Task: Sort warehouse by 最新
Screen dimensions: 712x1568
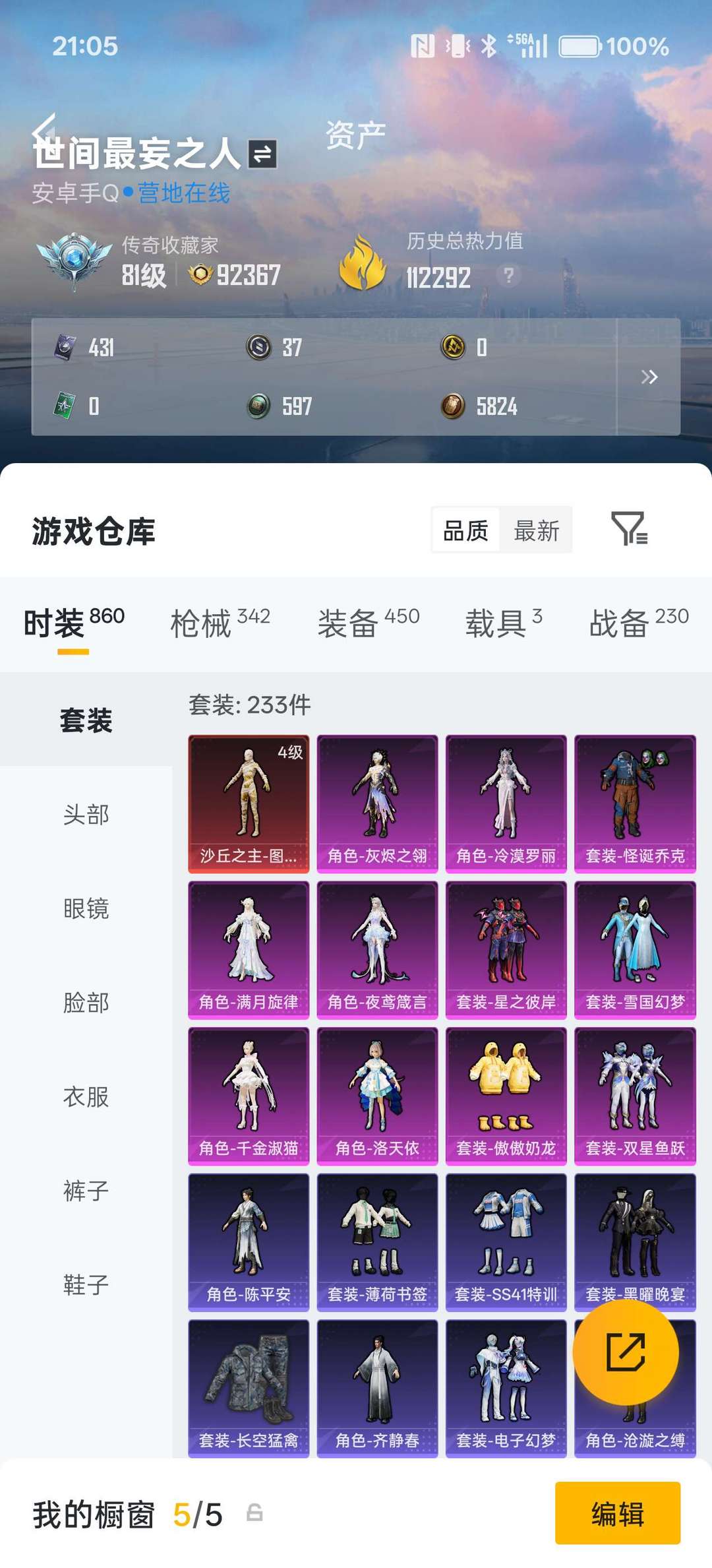Action: point(536,530)
